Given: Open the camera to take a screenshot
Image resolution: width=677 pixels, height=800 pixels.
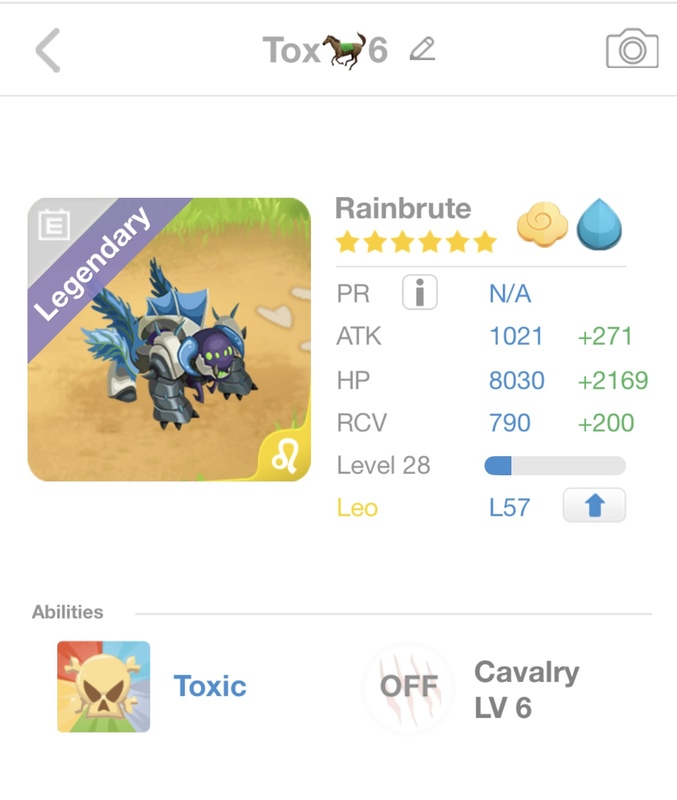Looking at the screenshot, I should pyautogui.click(x=632, y=50).
